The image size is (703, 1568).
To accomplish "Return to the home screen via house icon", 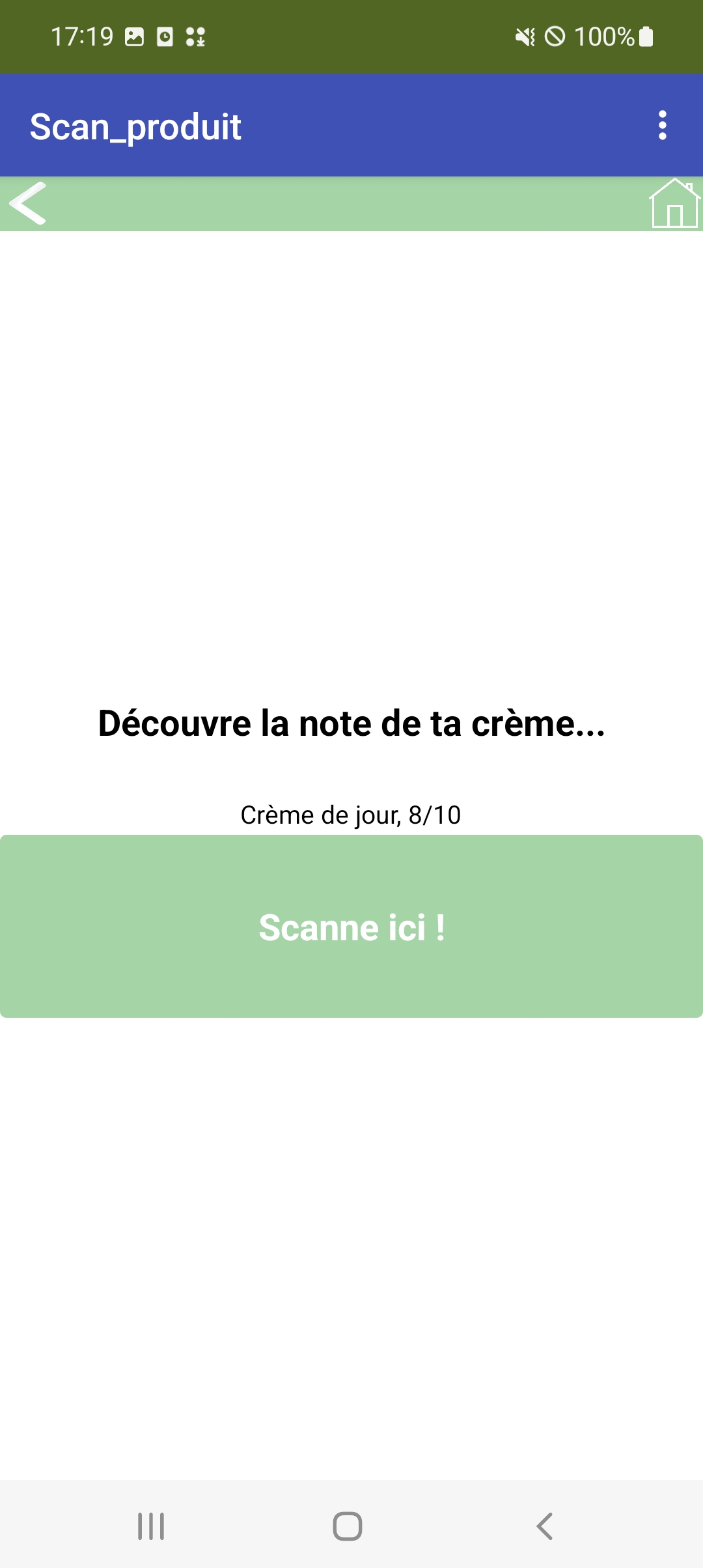I will (674, 203).
